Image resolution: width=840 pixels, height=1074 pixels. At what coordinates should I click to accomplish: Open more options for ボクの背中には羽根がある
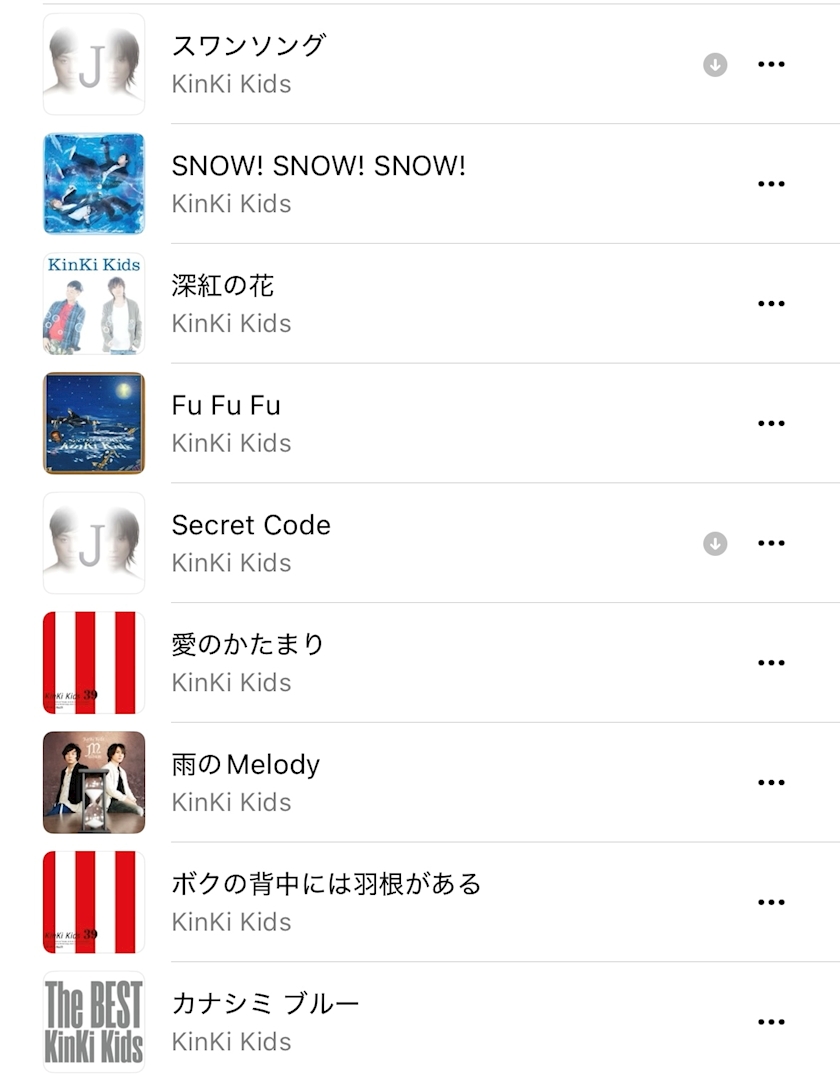tap(771, 902)
